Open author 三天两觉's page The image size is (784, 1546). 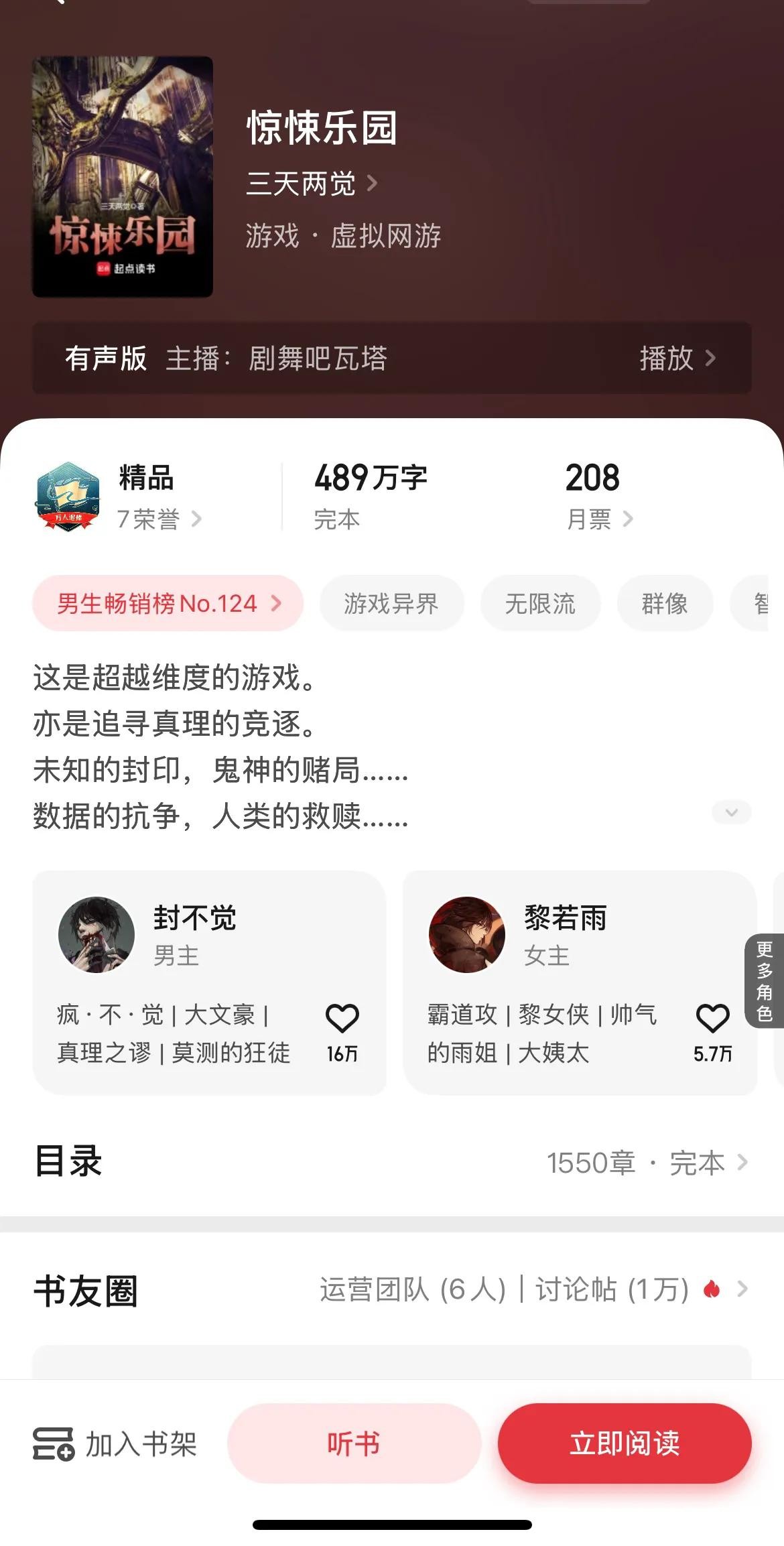coord(312,184)
